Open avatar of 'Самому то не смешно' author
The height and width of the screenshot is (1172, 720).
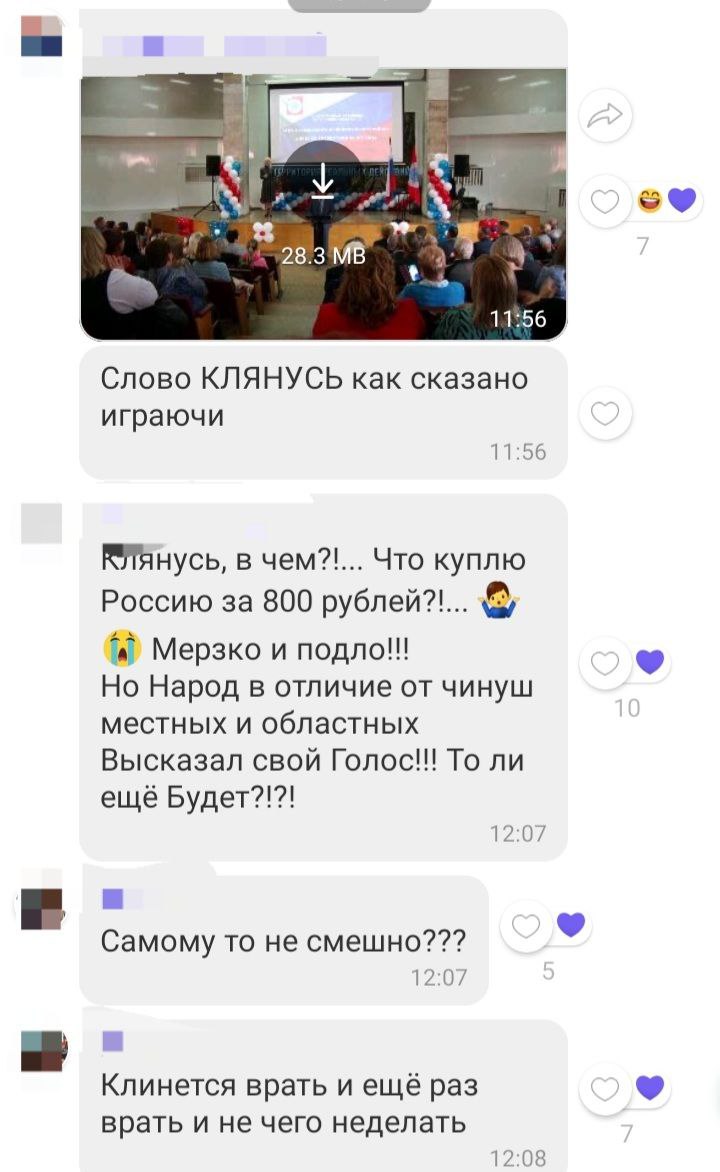[x=41, y=908]
